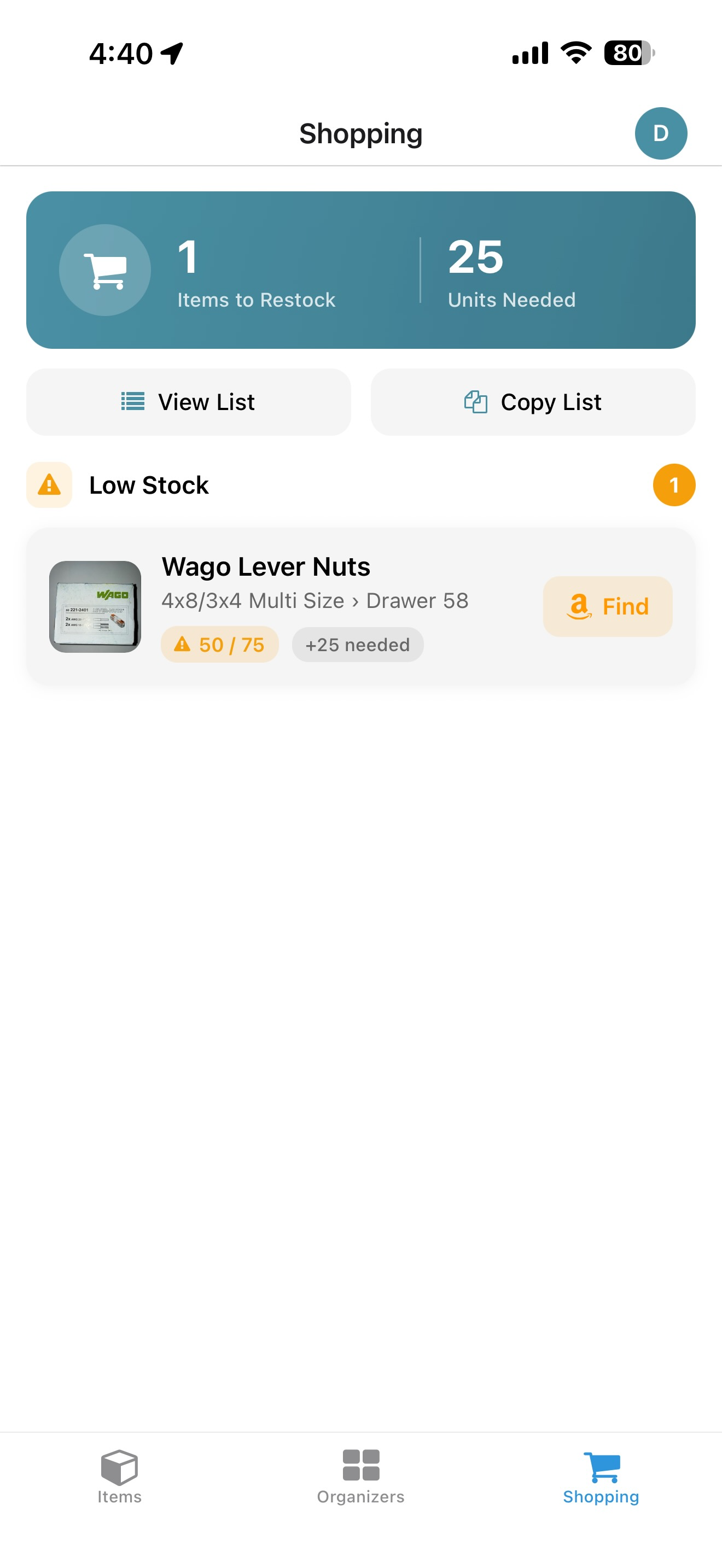722x1568 pixels.
Task: Tap the list icon inside View List
Action: point(134,402)
